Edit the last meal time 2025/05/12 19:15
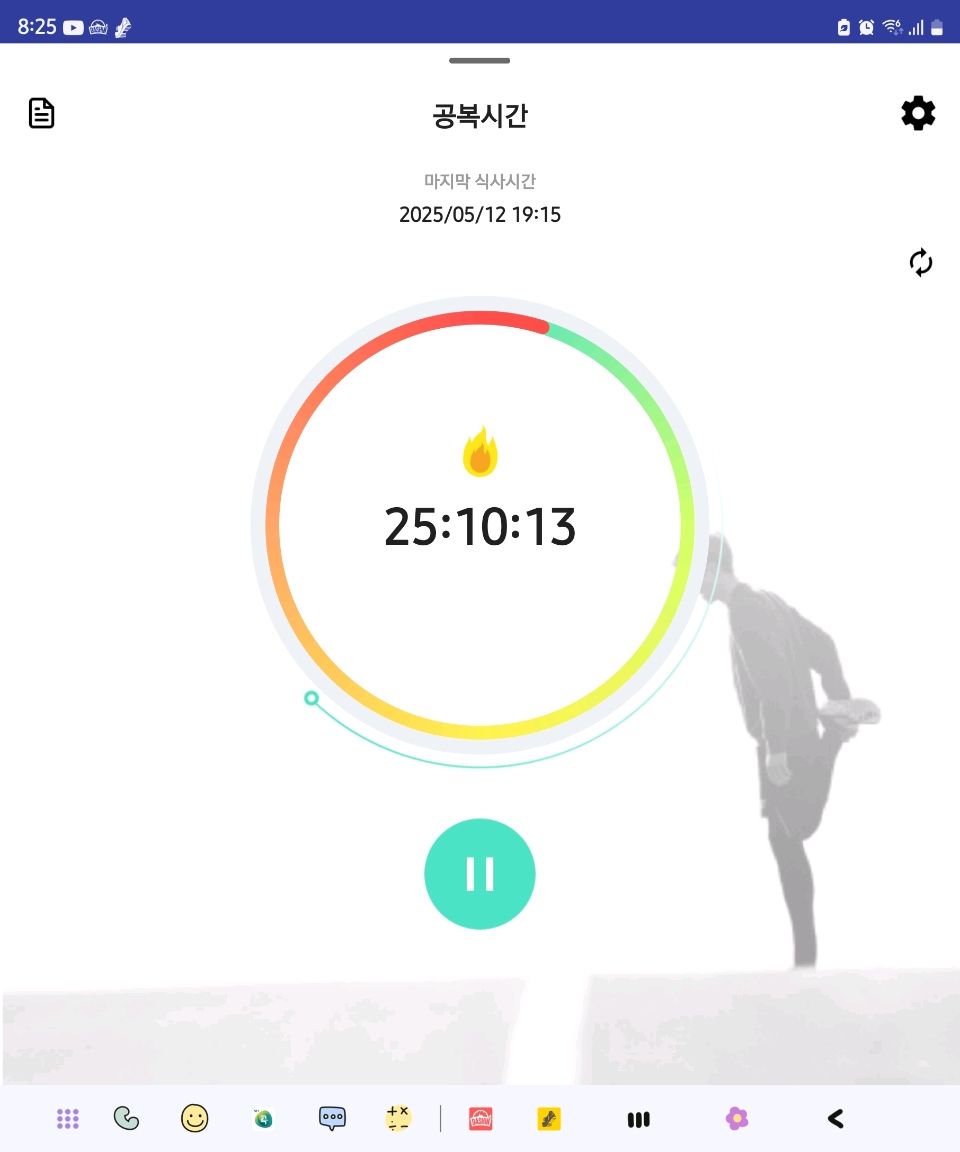 click(x=480, y=214)
